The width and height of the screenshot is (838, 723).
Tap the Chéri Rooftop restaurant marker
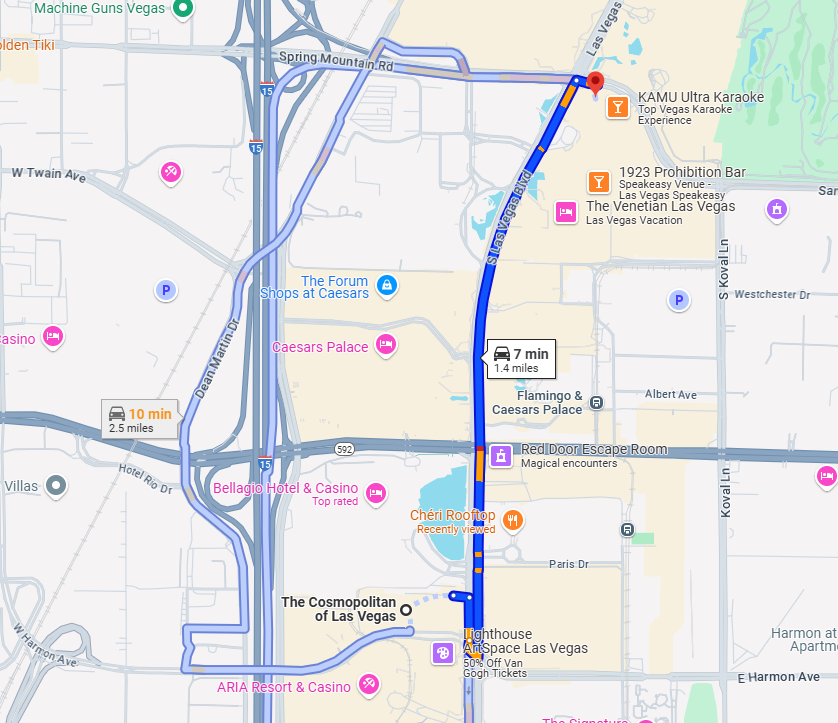point(513,519)
